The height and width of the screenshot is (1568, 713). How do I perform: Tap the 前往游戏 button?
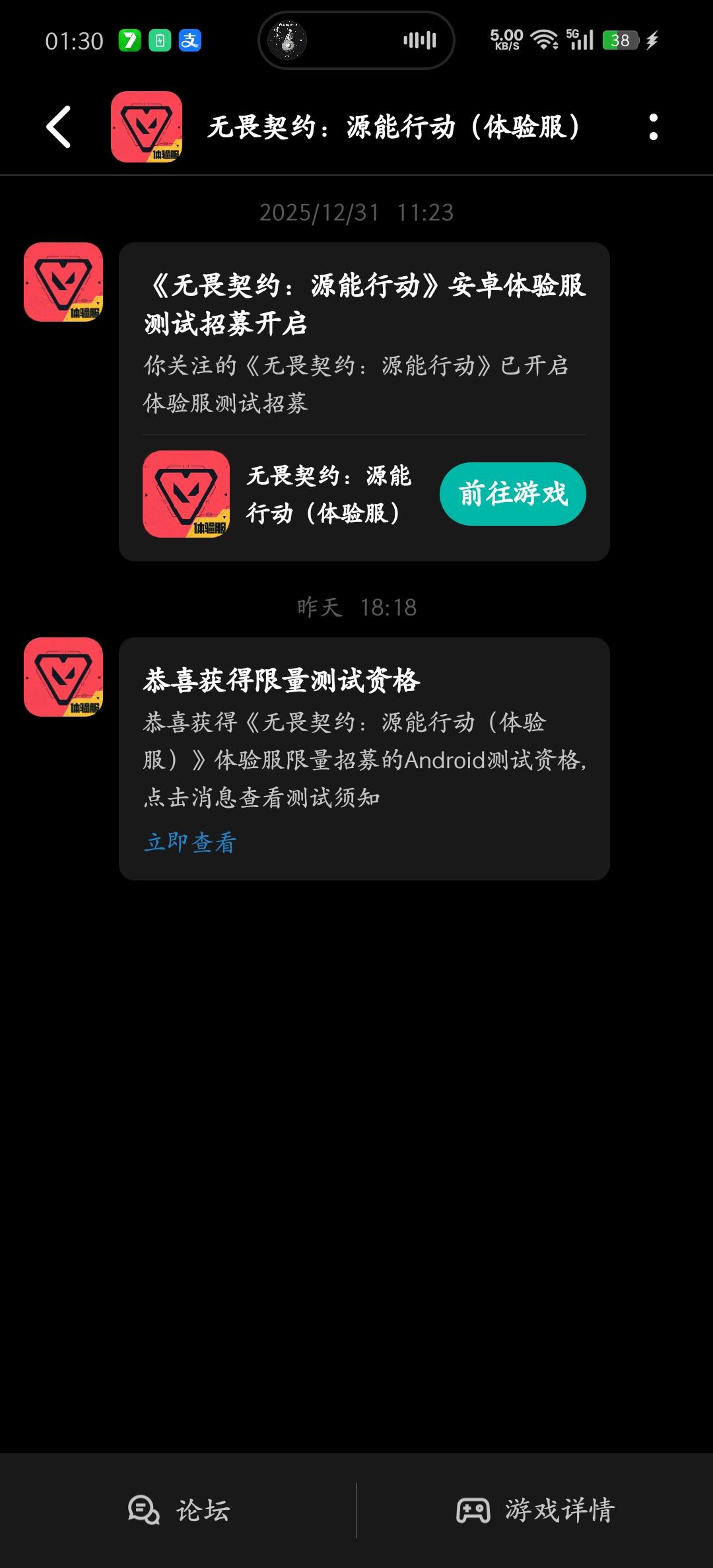pos(513,493)
